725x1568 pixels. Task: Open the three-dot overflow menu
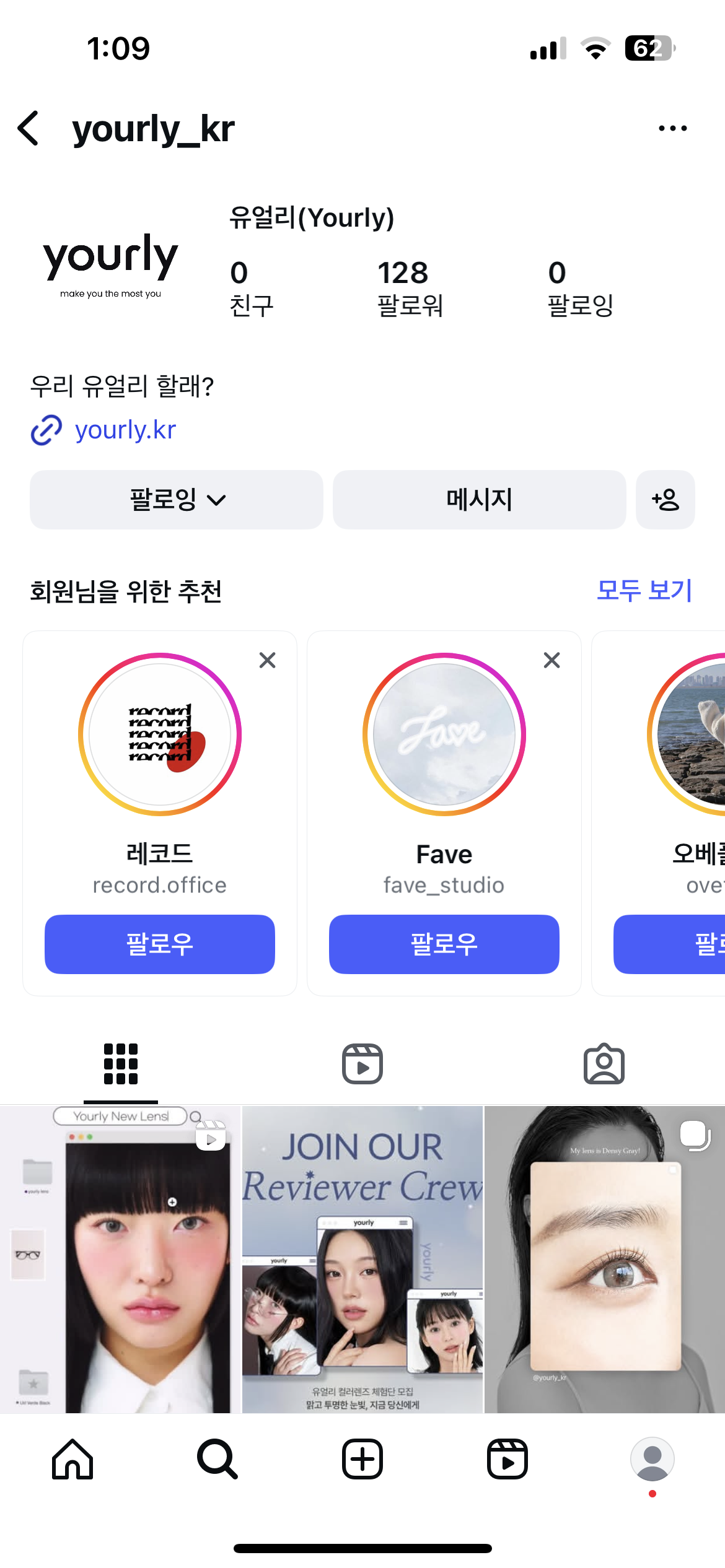click(672, 128)
